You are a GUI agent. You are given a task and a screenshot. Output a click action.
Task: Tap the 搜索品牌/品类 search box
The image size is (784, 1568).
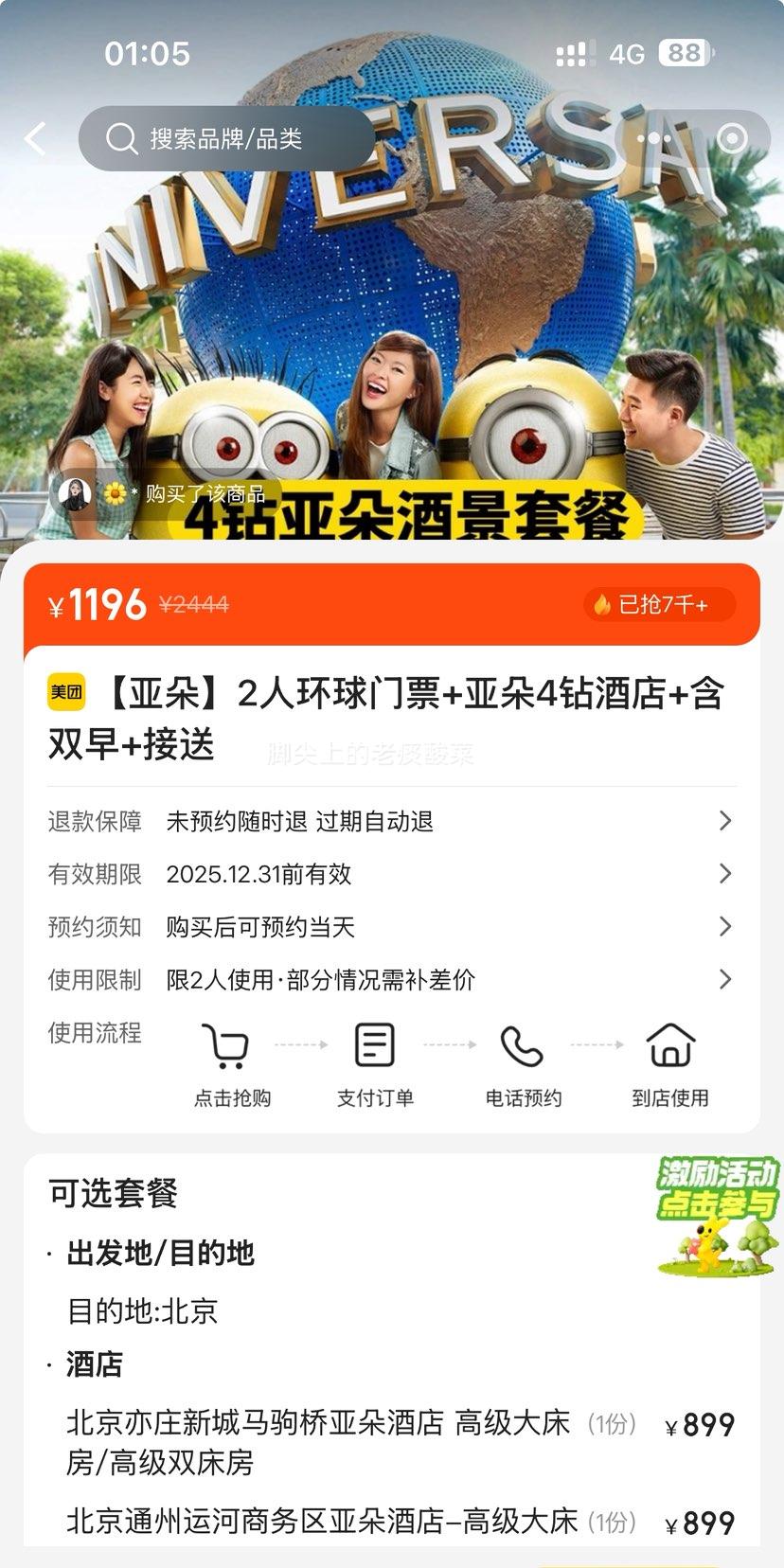click(x=227, y=139)
